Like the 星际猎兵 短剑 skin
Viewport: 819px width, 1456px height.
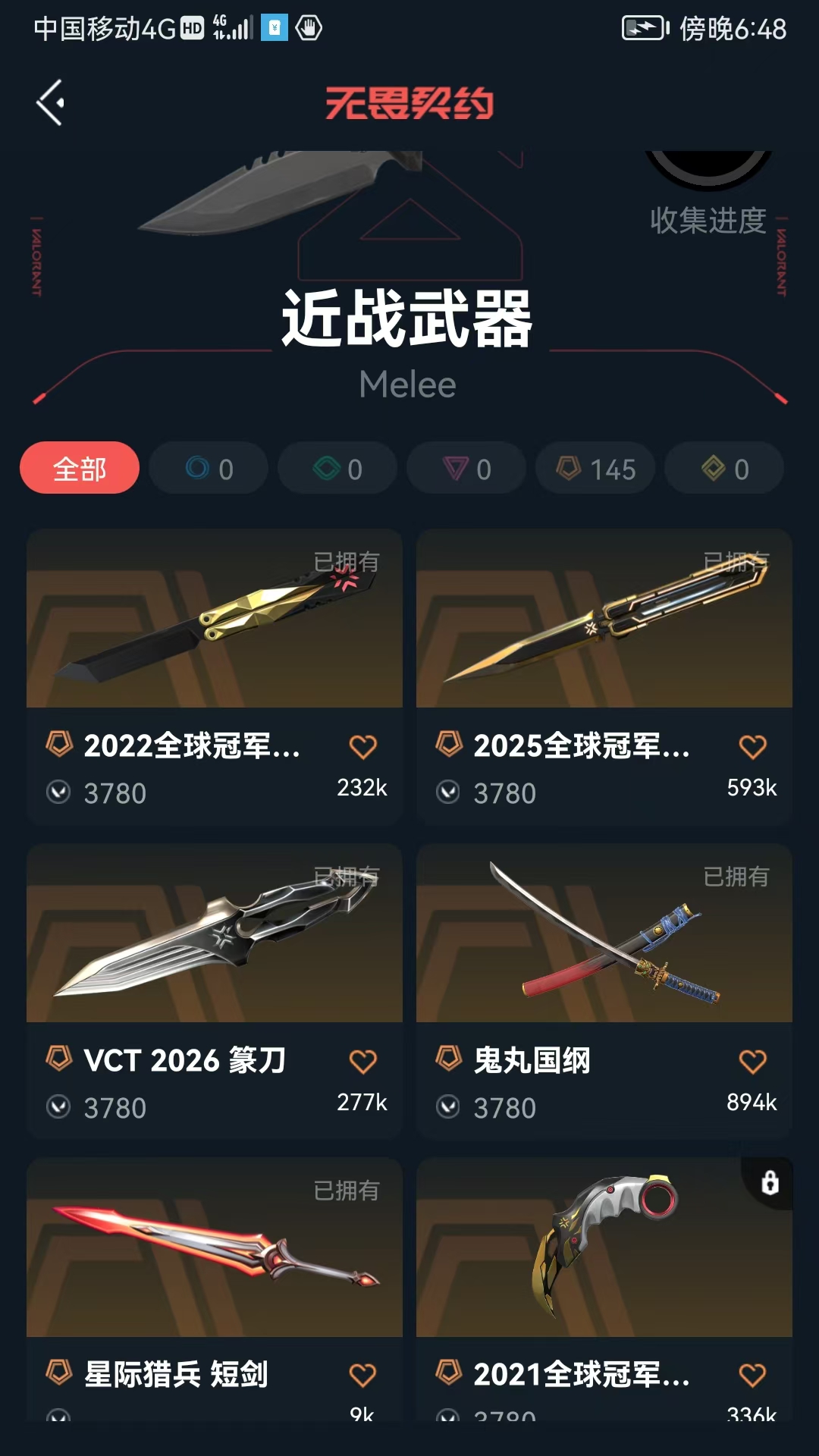362,1376
